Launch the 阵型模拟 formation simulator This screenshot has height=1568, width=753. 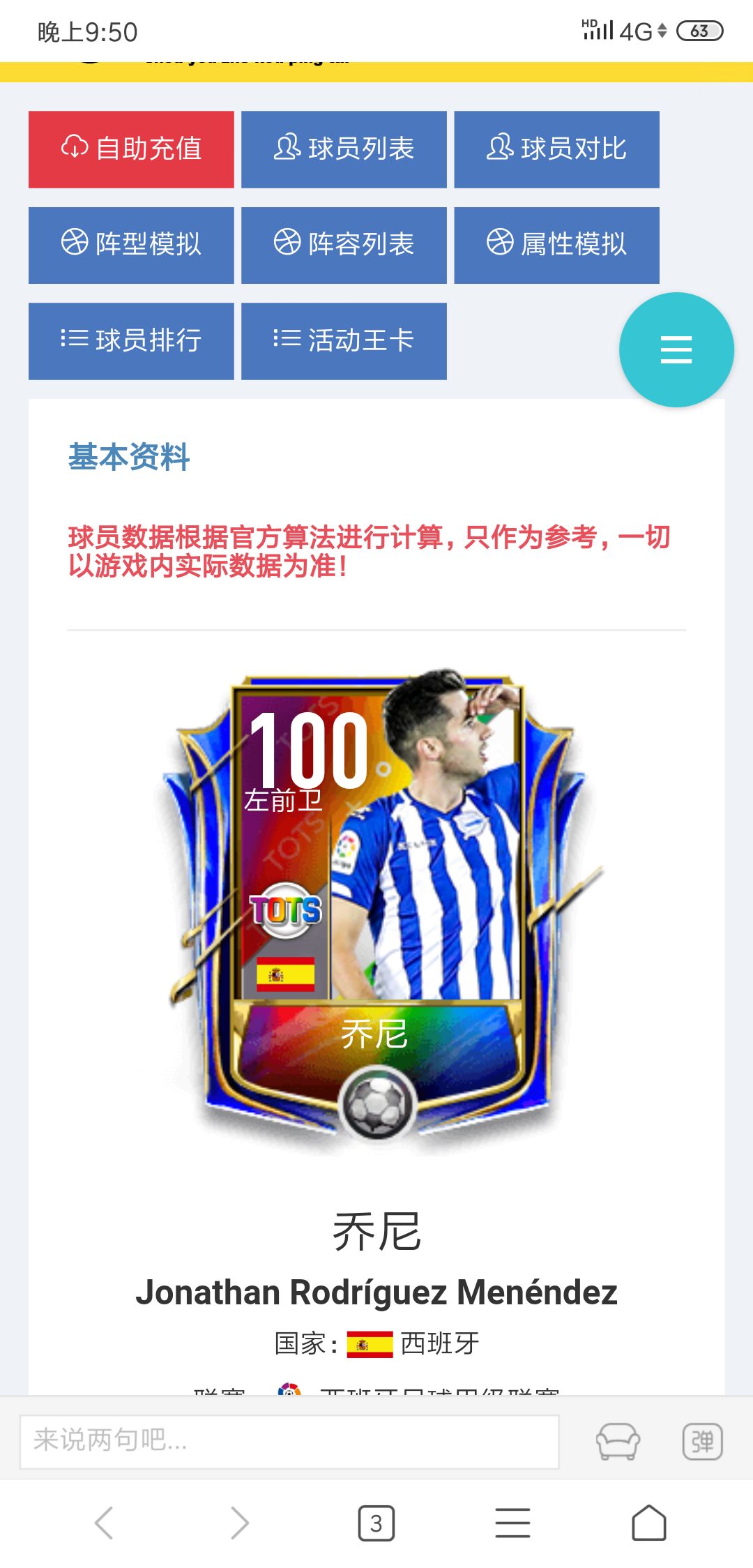pyautogui.click(x=131, y=245)
